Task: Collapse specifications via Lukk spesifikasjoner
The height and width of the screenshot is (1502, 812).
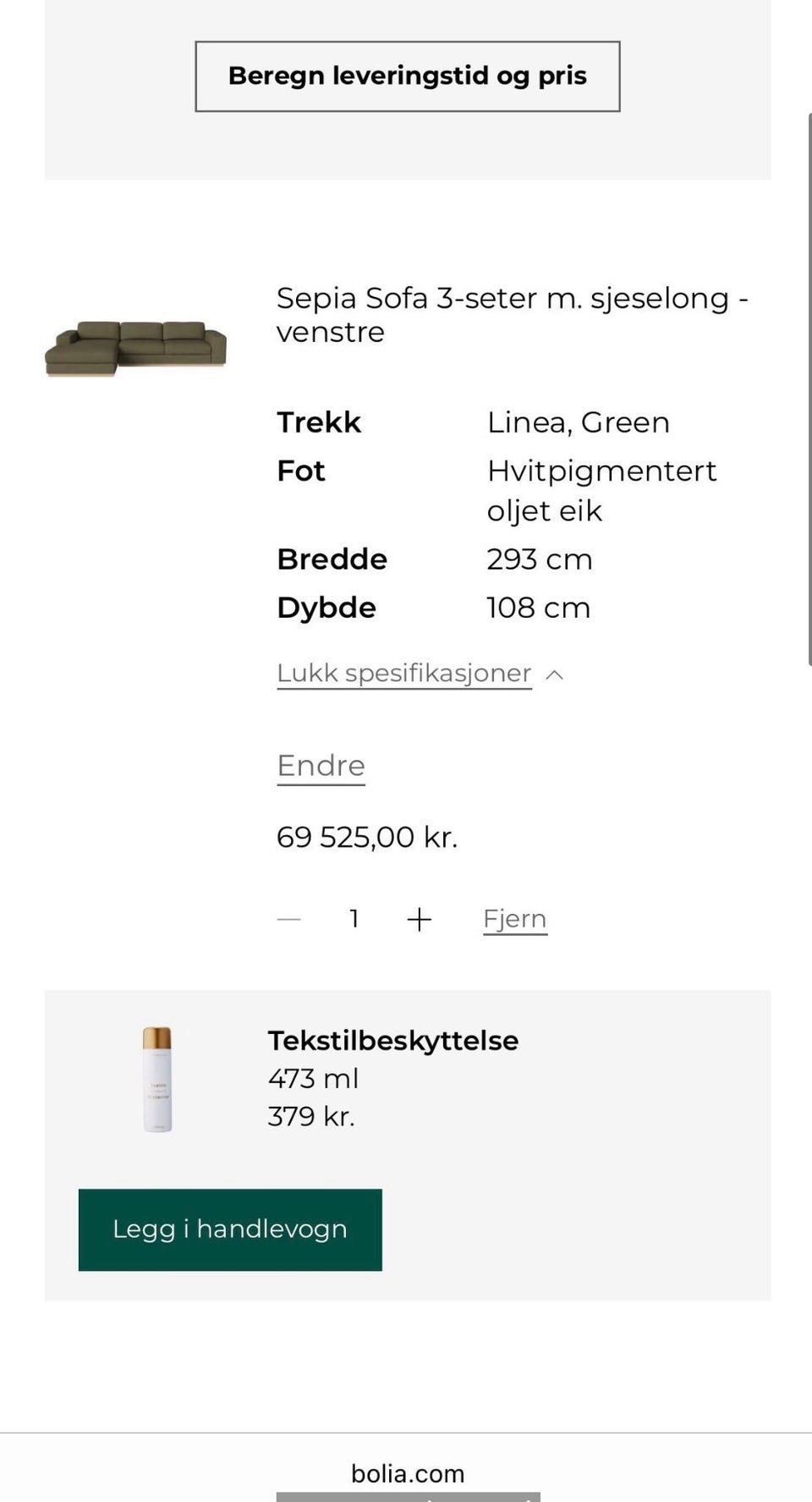Action: coord(403,673)
